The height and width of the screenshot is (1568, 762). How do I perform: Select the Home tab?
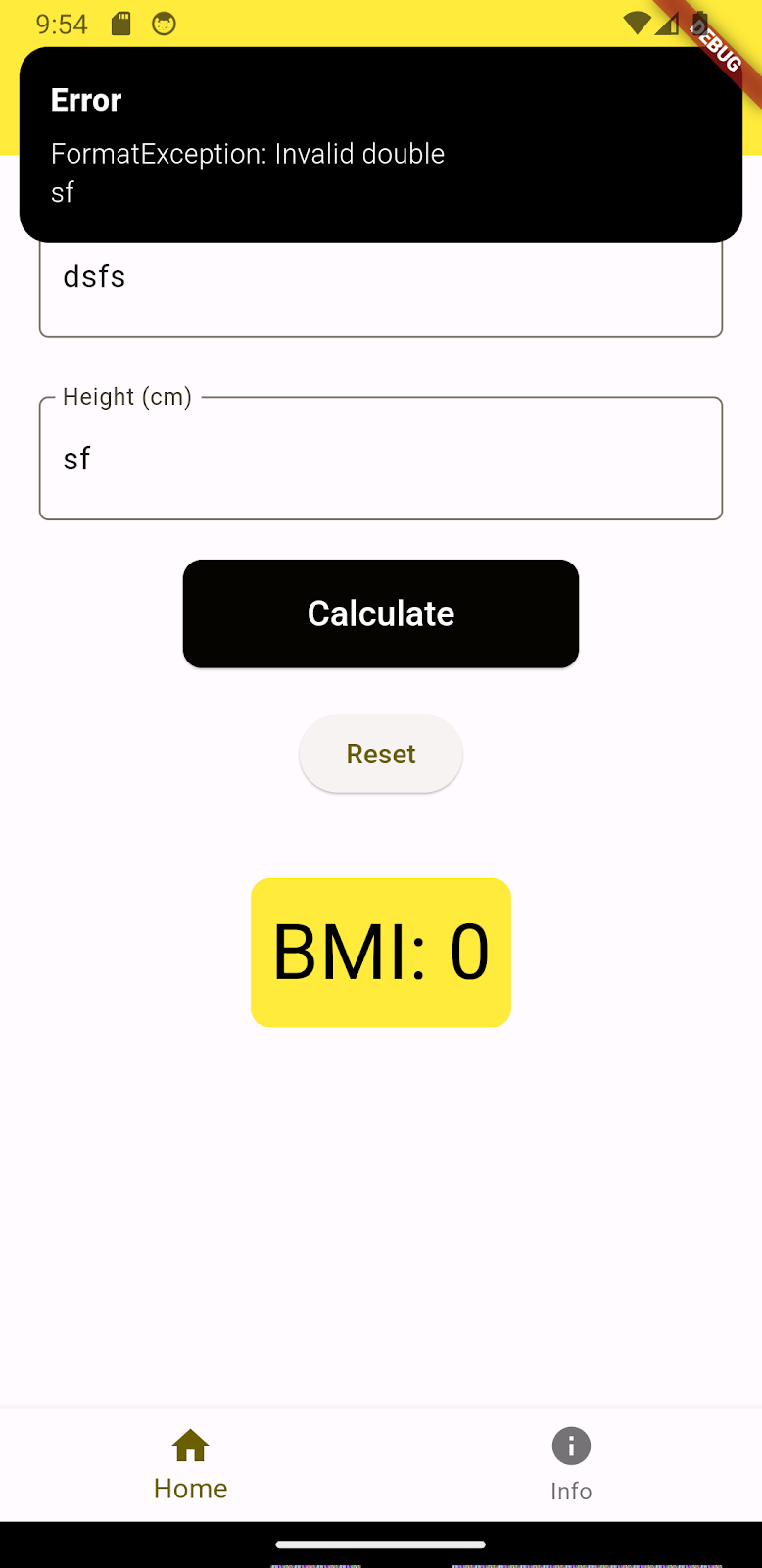coord(191,1465)
